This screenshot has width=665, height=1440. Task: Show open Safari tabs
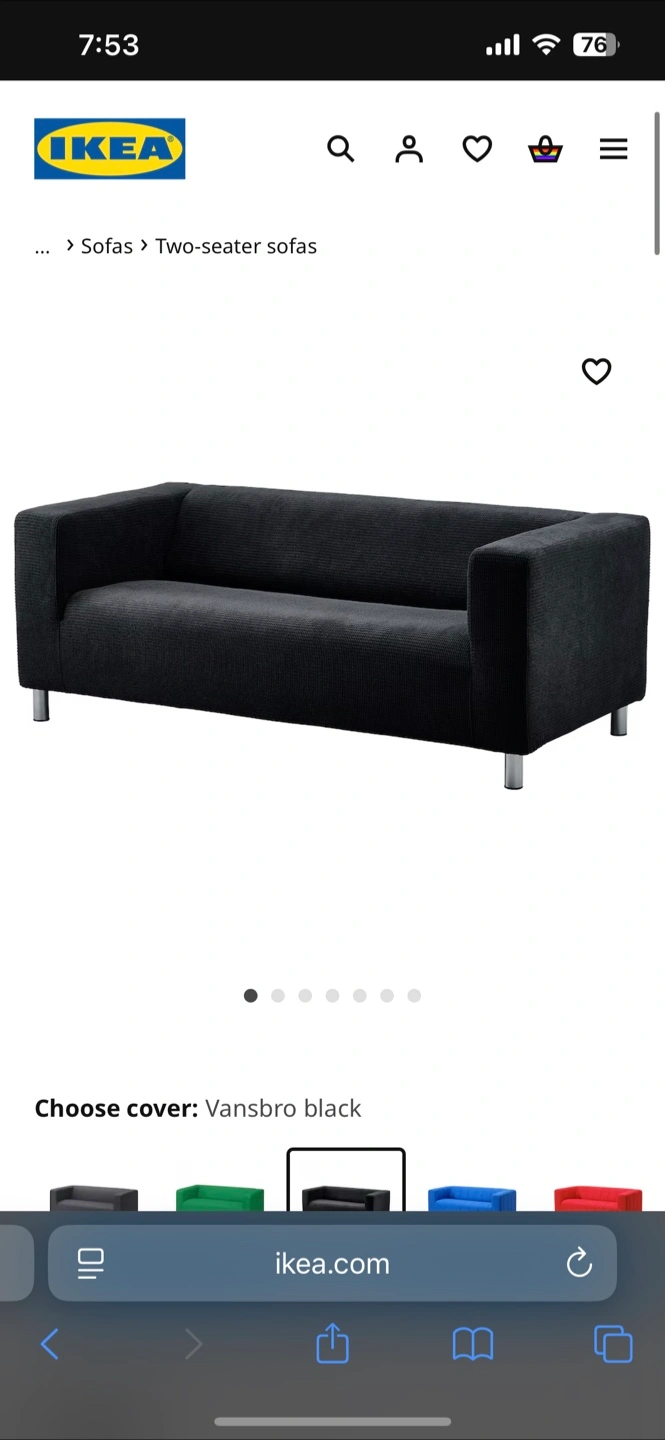pos(613,1344)
